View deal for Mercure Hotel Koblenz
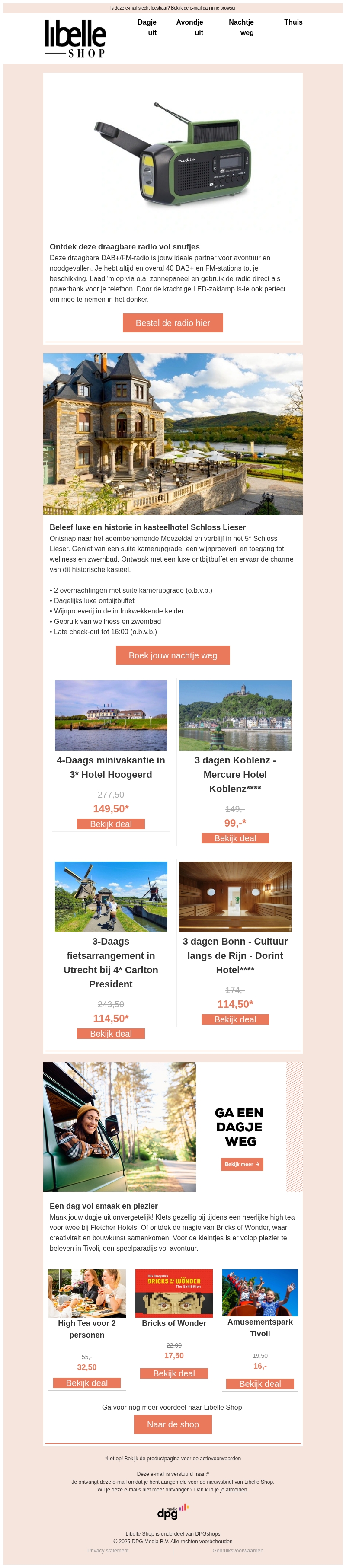This screenshot has height=1568, width=346. click(235, 839)
